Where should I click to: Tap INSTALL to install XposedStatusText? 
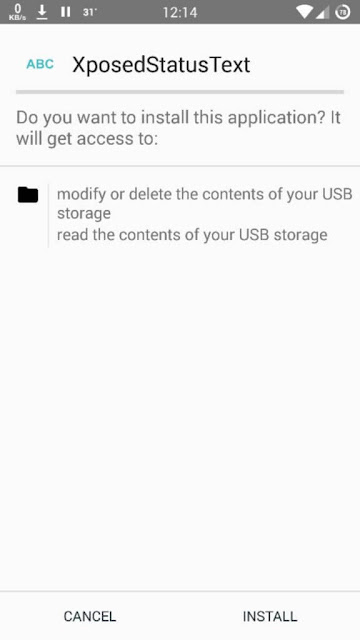pos(270,616)
